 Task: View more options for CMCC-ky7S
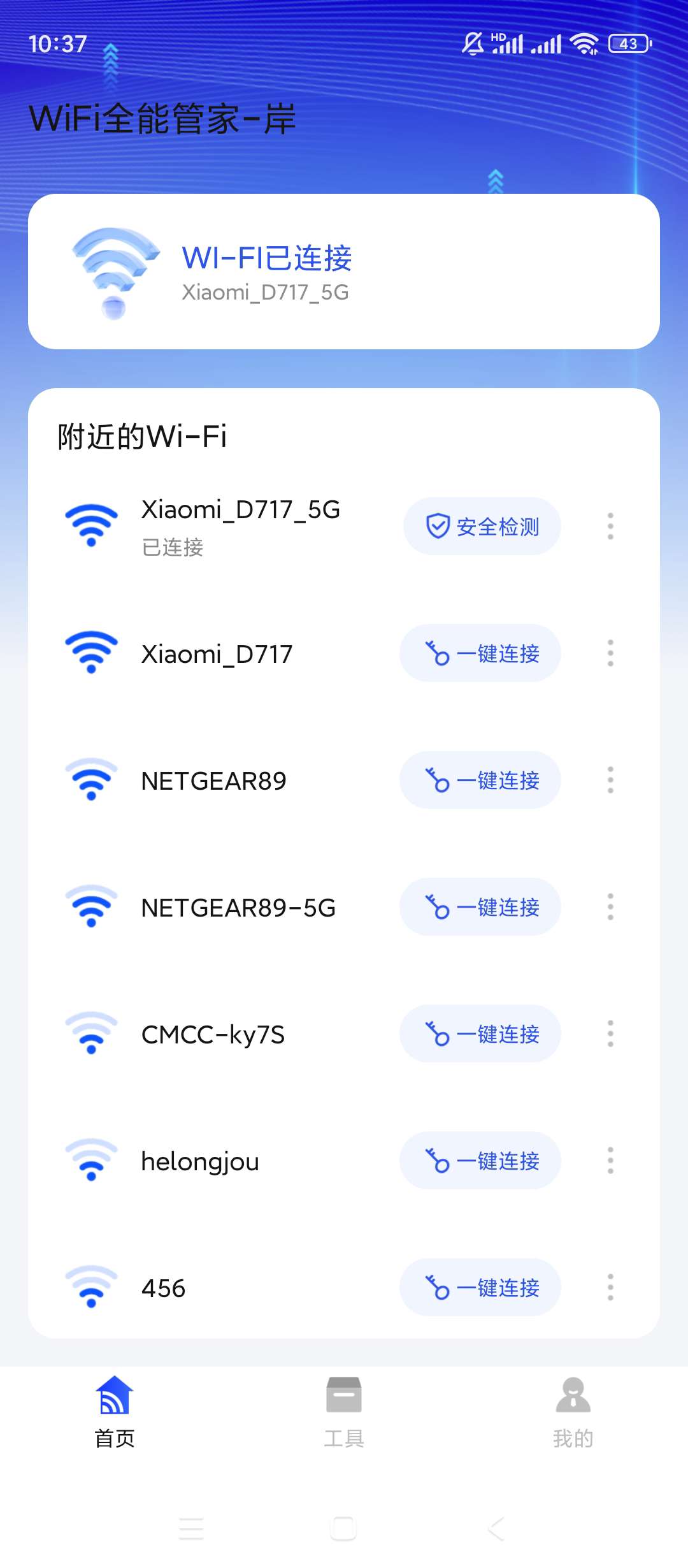click(x=610, y=1034)
